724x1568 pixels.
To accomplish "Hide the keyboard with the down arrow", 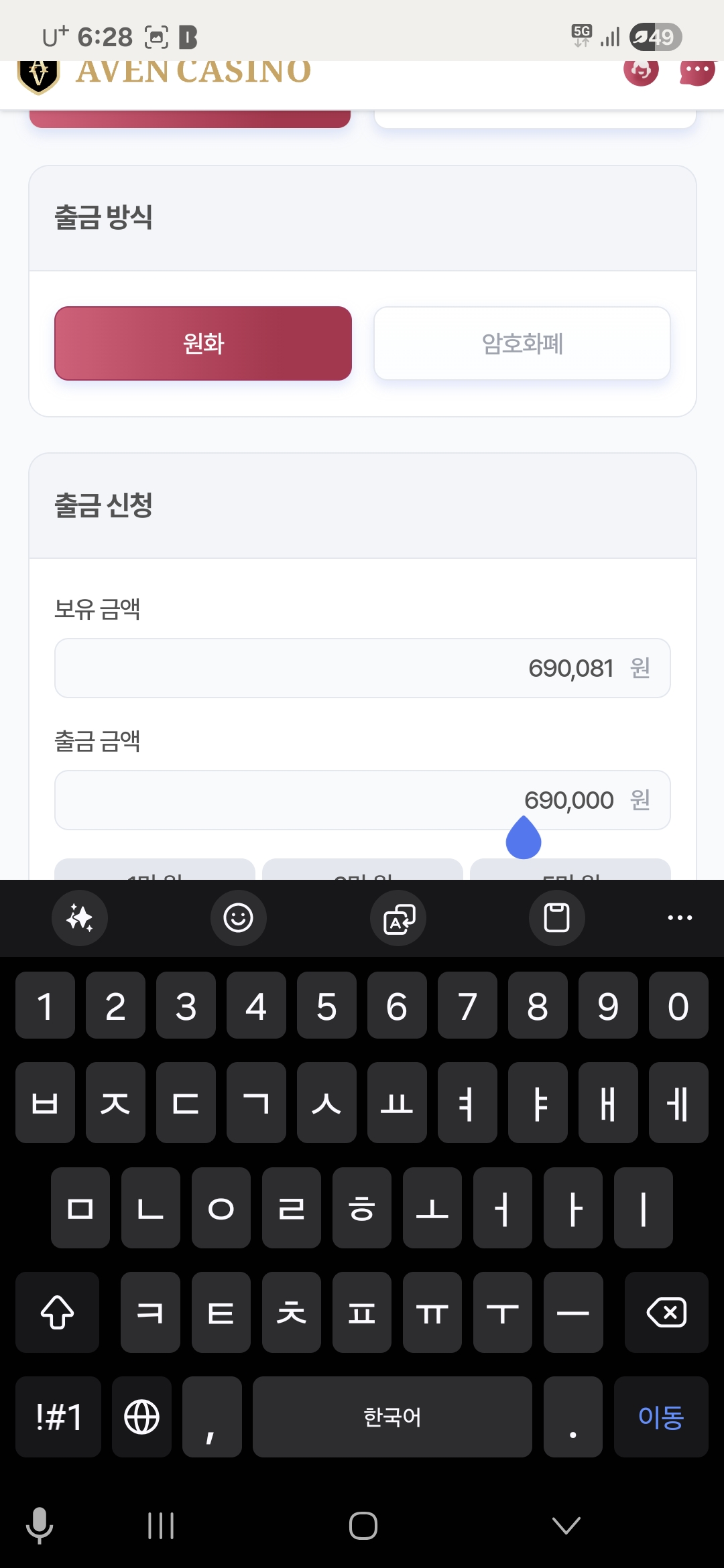I will coord(566,1526).
